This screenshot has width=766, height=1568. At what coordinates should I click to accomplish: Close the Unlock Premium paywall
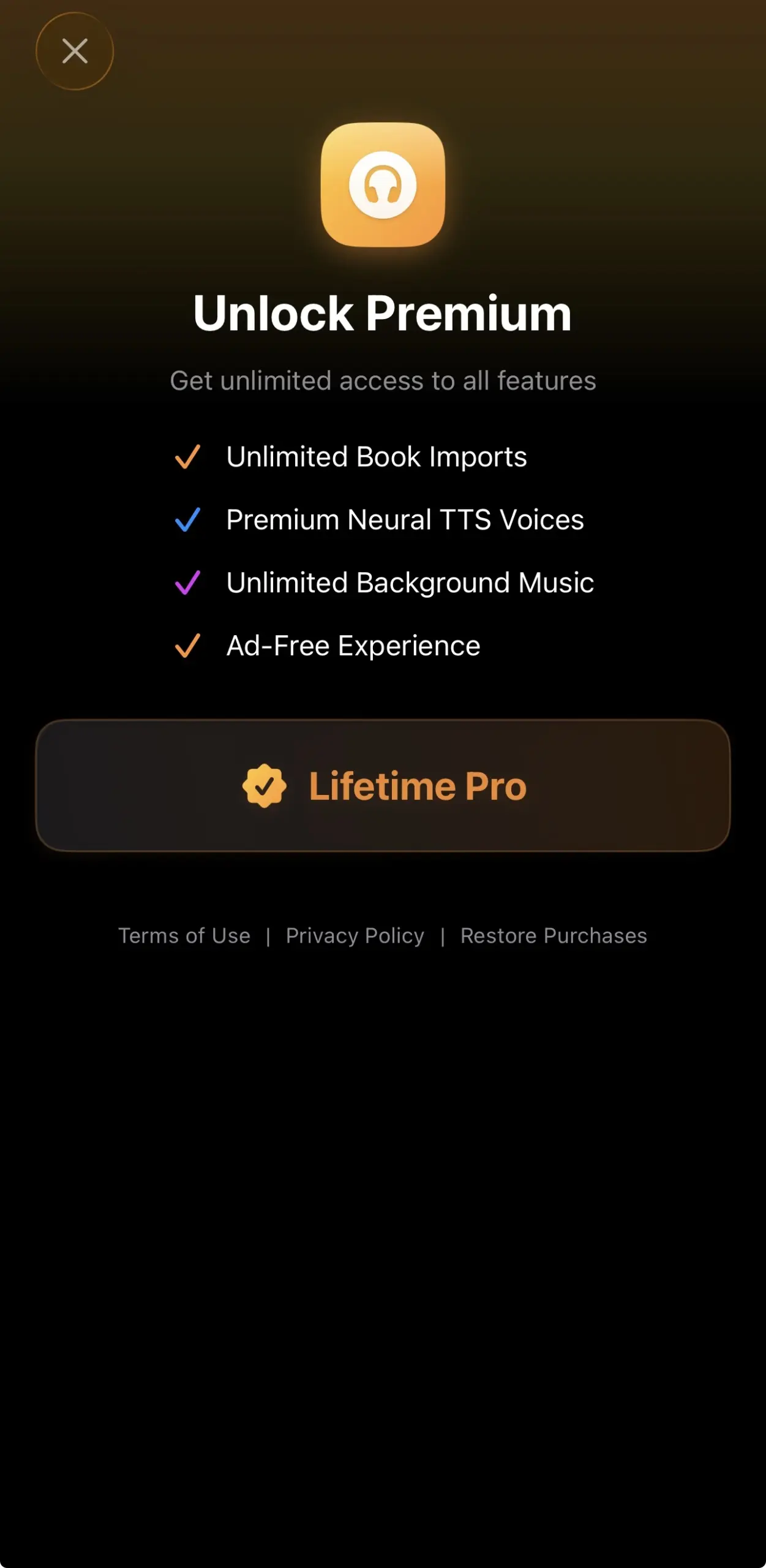click(75, 51)
